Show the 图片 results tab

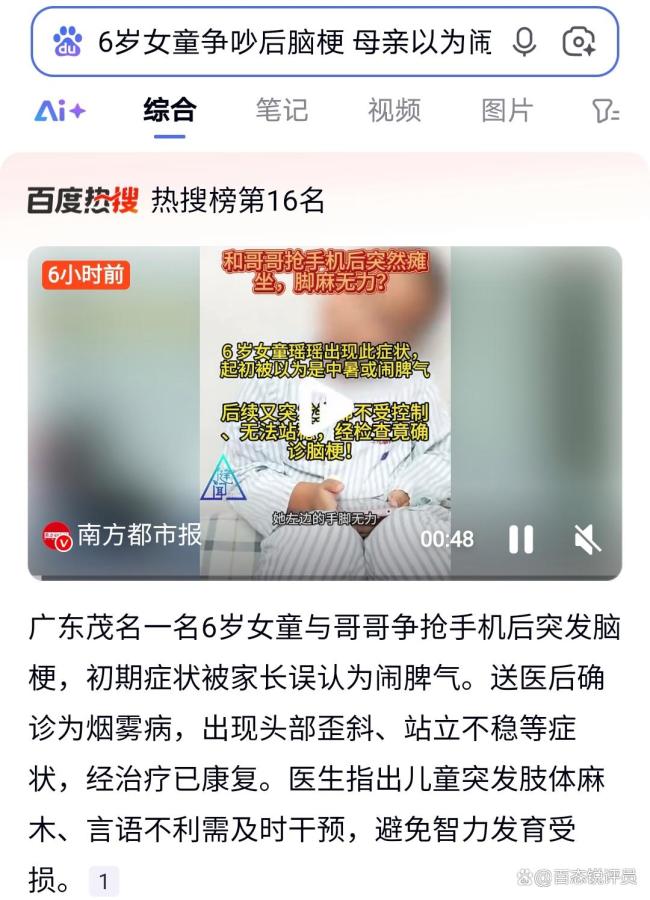(x=507, y=110)
